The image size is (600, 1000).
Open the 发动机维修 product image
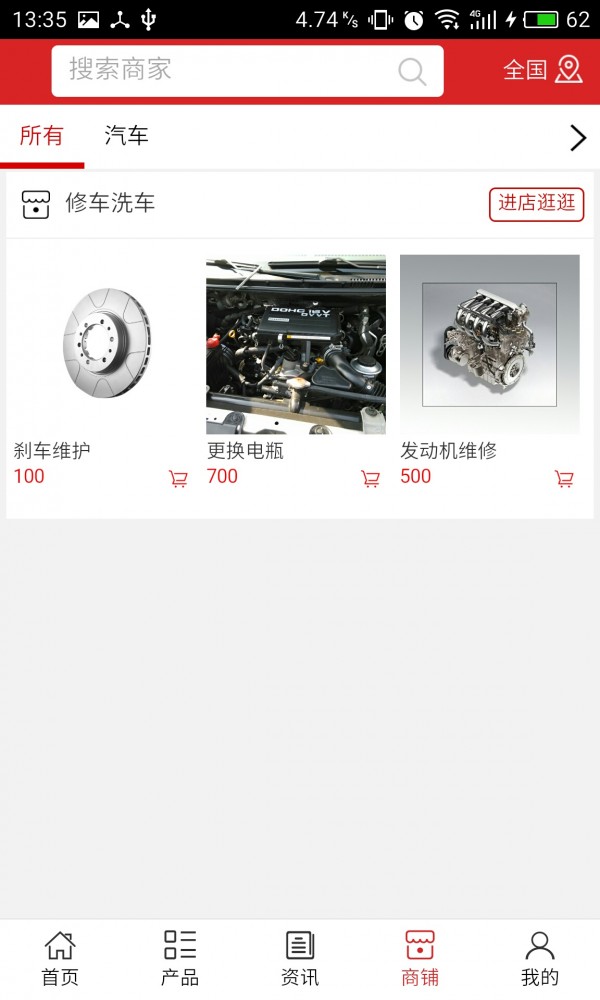pos(490,344)
